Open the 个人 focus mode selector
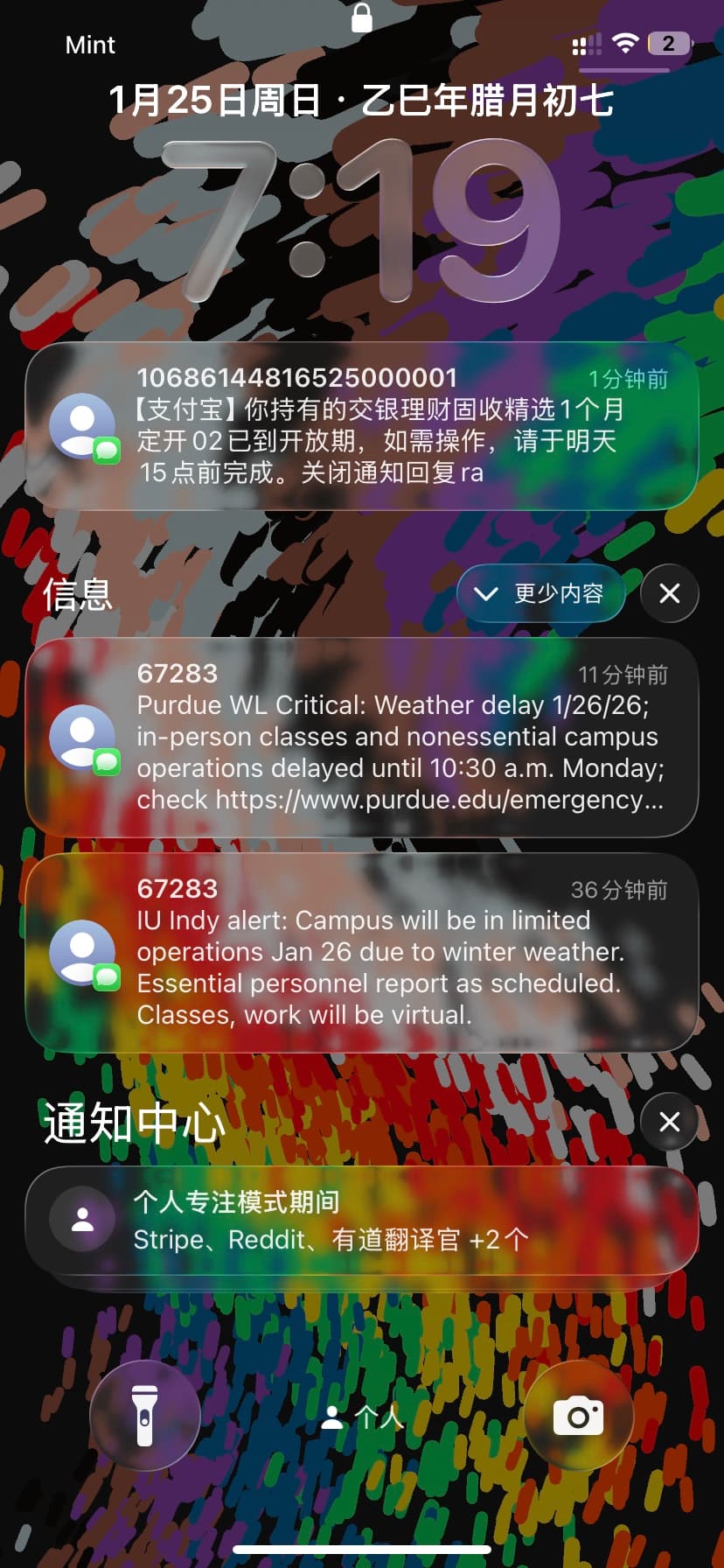724x1568 pixels. click(362, 1417)
